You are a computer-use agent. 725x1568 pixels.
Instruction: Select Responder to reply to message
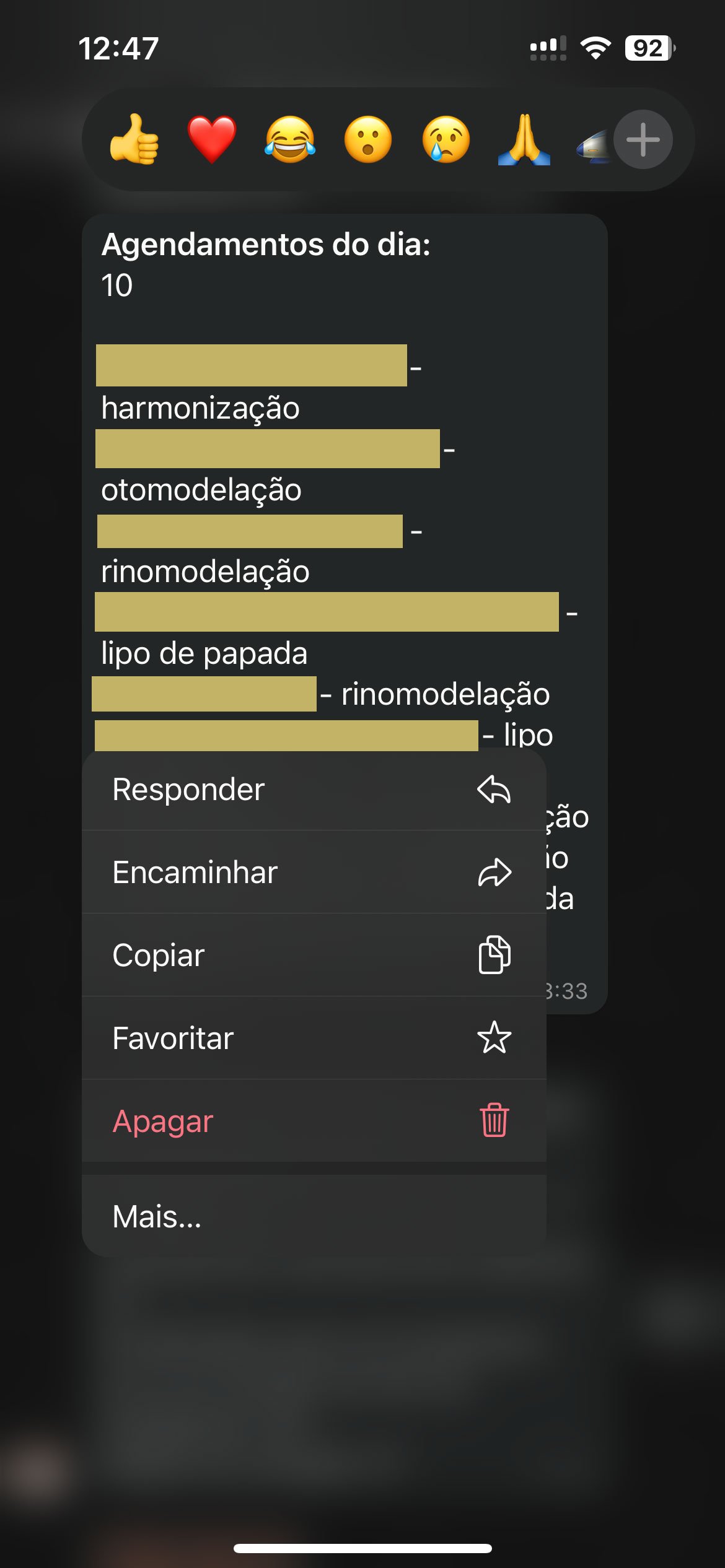pos(314,790)
